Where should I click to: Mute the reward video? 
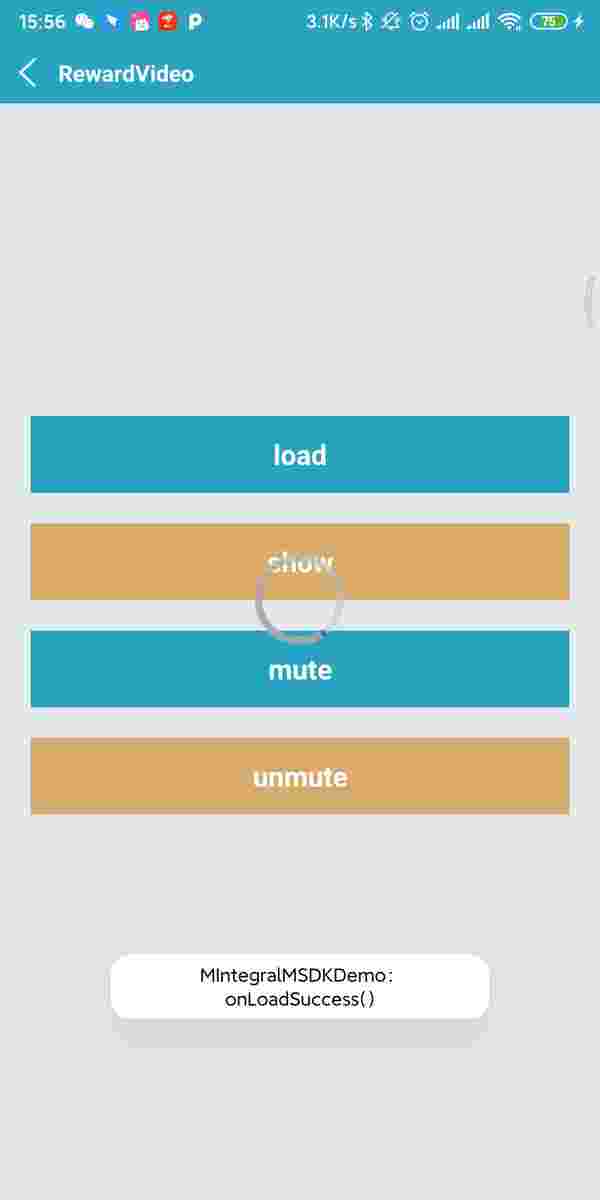(x=300, y=668)
